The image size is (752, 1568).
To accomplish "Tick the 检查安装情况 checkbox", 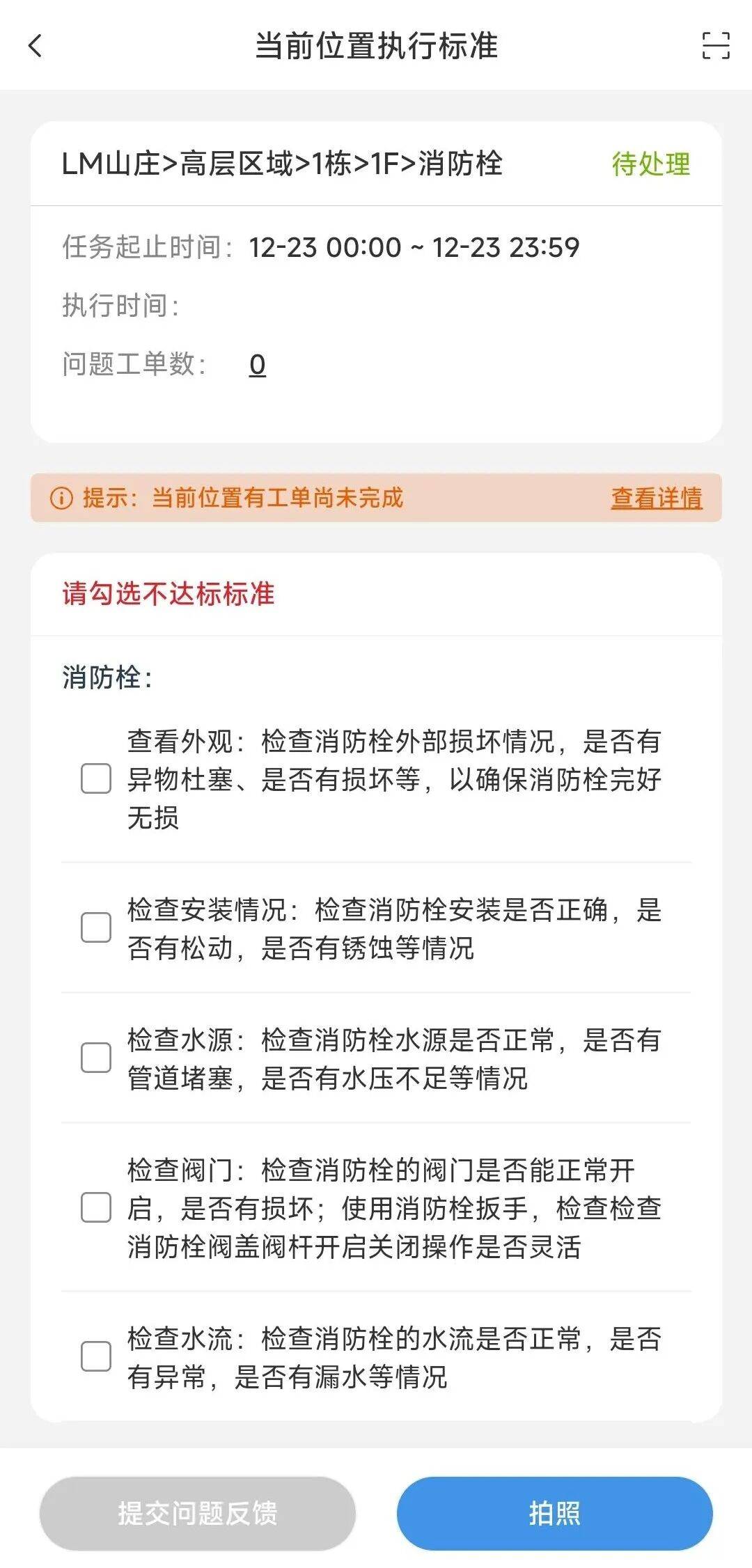I will (x=96, y=927).
